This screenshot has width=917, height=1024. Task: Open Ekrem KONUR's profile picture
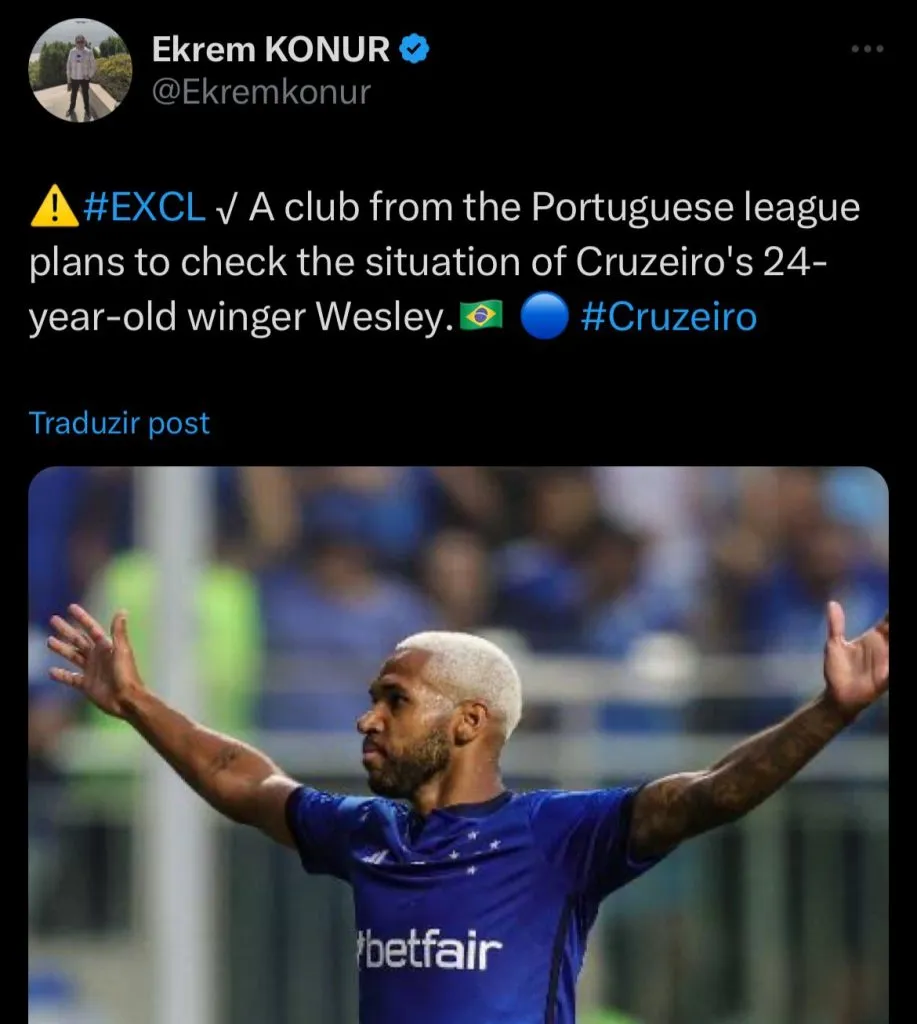tap(80, 70)
